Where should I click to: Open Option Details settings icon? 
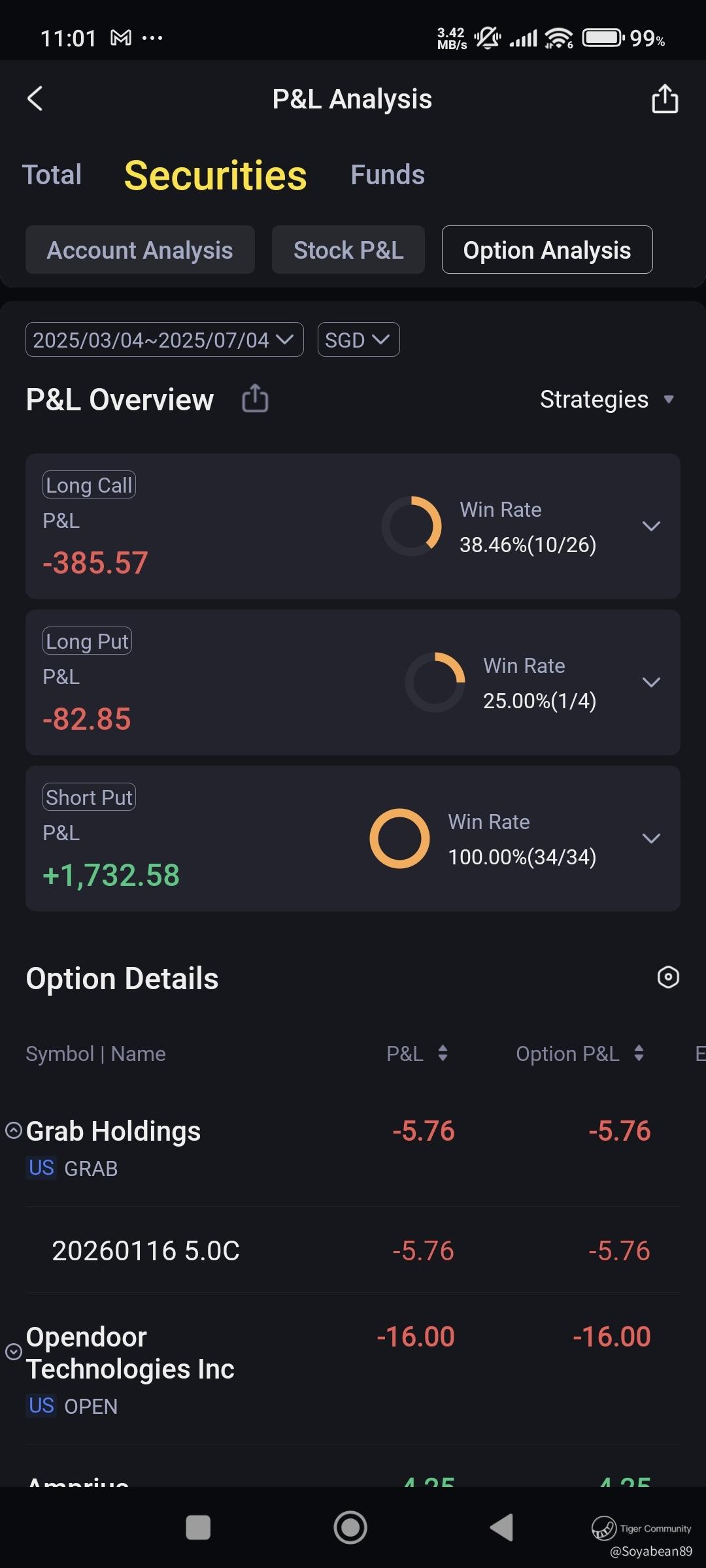(x=667, y=977)
